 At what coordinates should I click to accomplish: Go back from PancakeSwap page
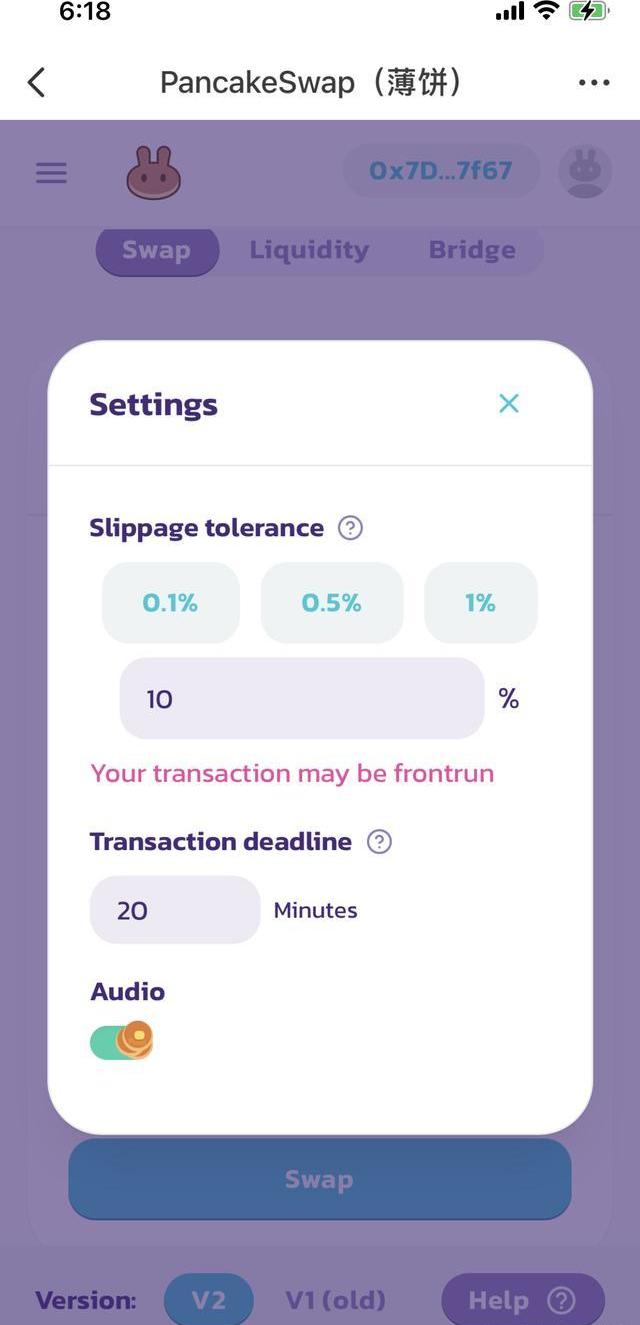[x=37, y=82]
